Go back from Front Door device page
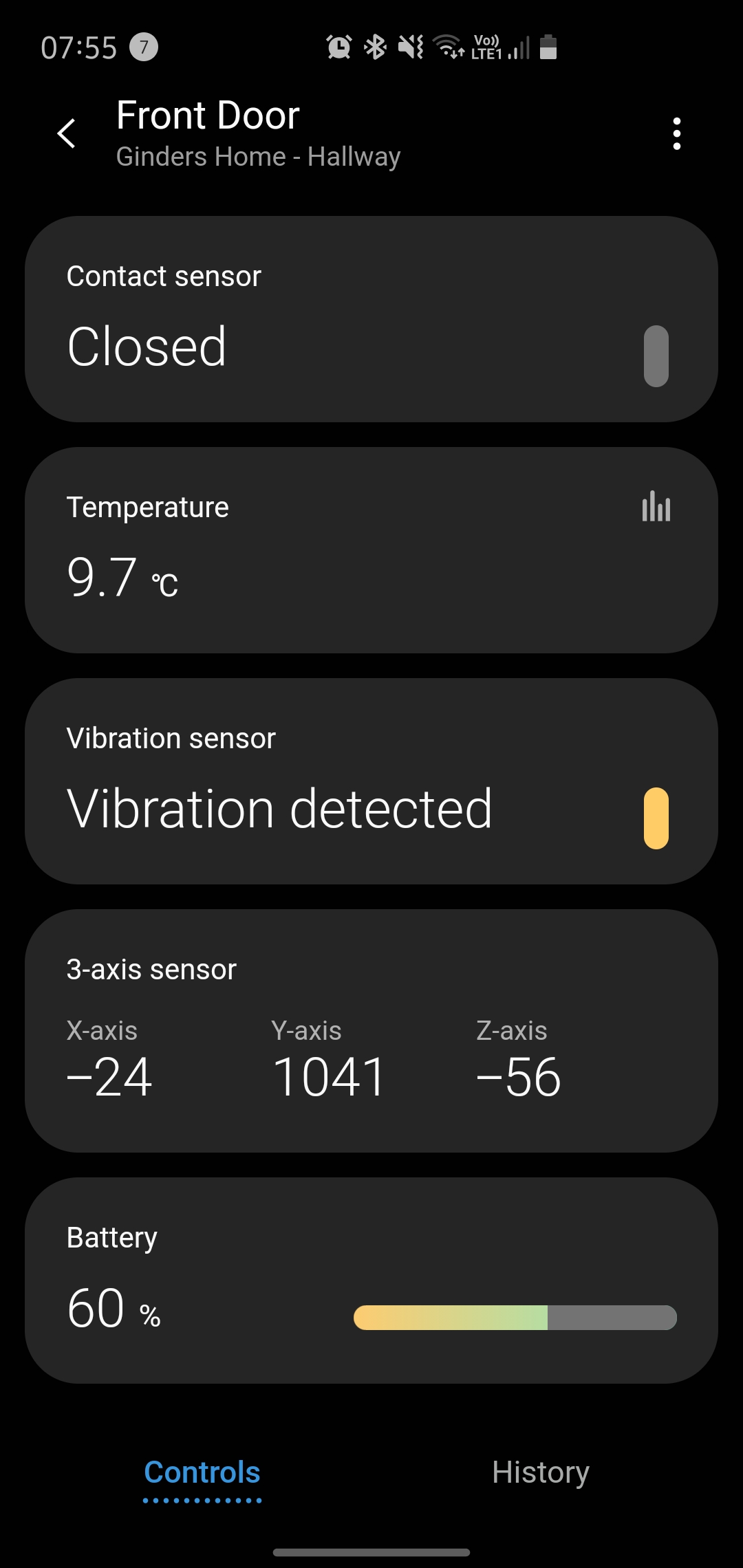The height and width of the screenshot is (1568, 743). (67, 133)
